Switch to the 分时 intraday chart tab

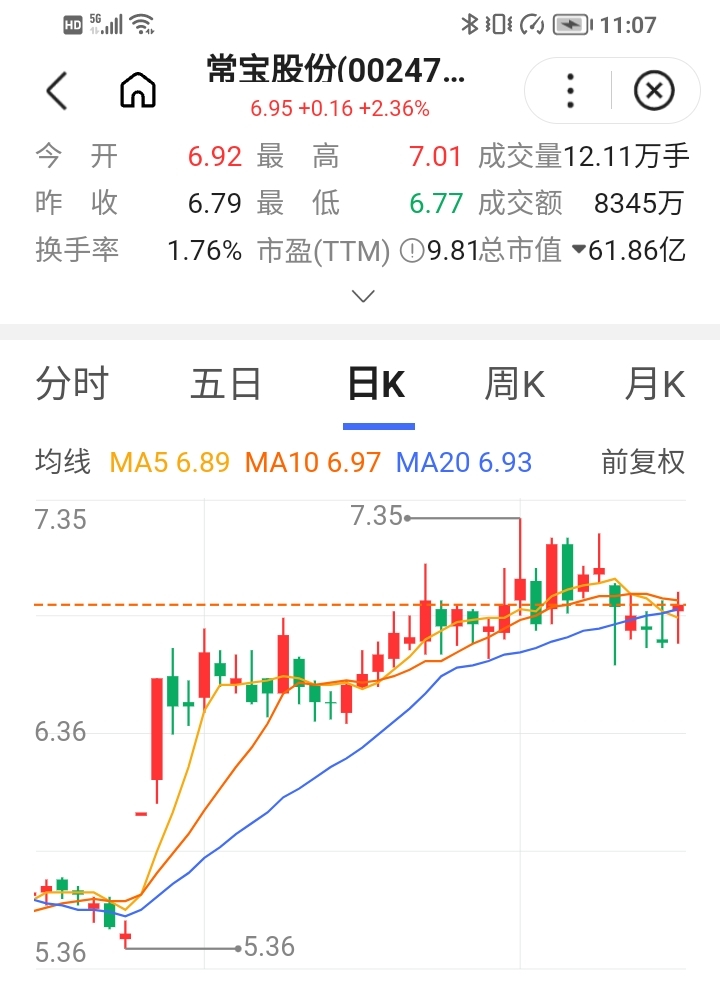70,383
